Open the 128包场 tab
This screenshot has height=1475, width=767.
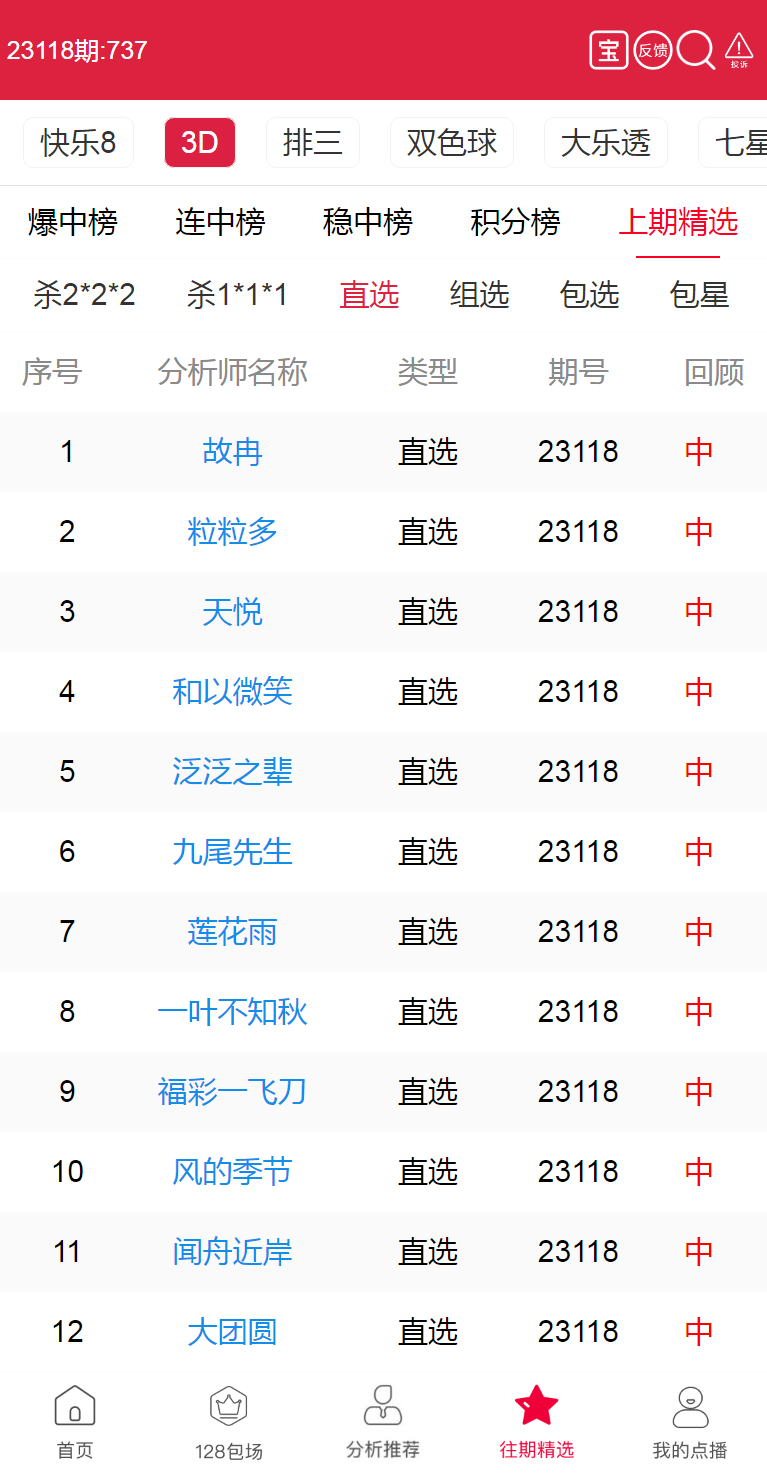[x=228, y=1421]
